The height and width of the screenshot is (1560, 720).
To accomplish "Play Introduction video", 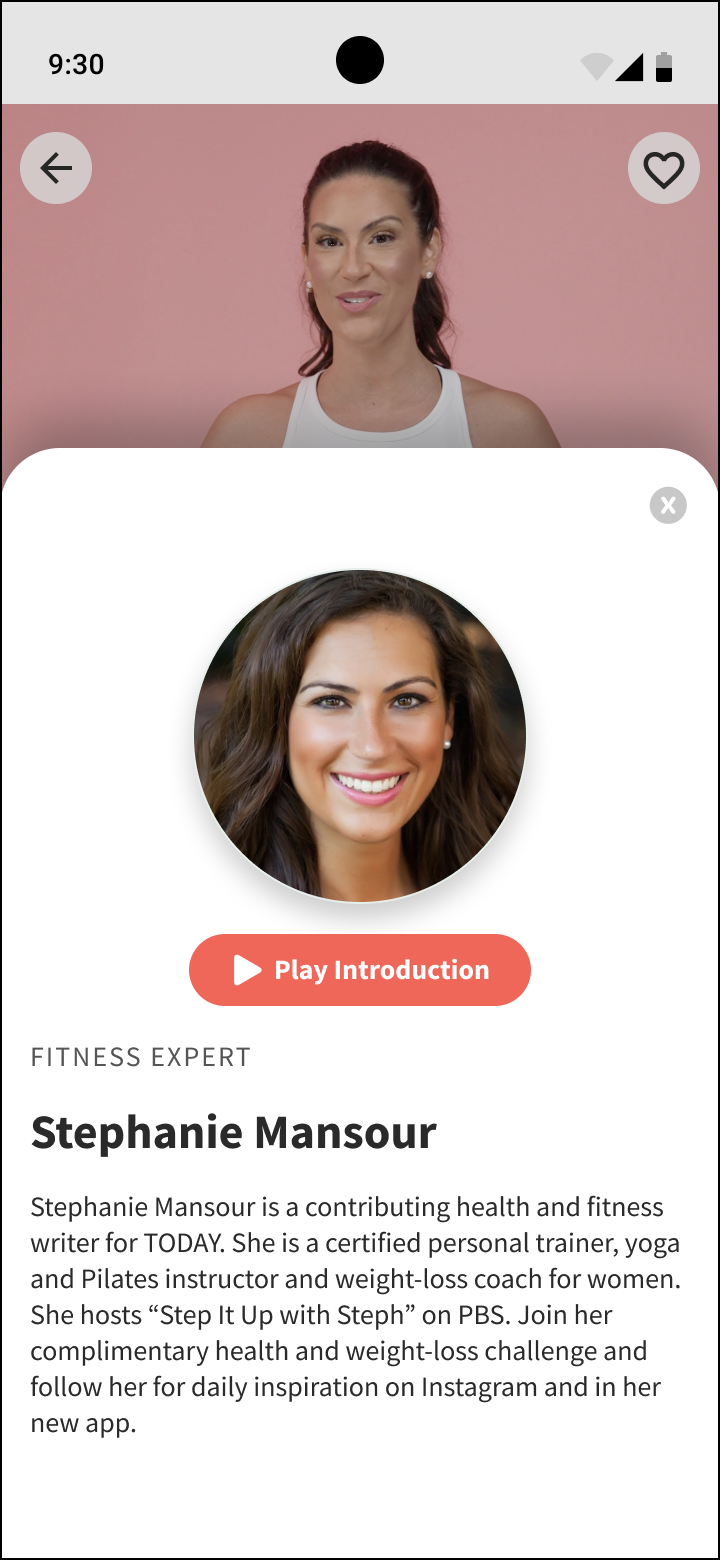I will (360, 970).
